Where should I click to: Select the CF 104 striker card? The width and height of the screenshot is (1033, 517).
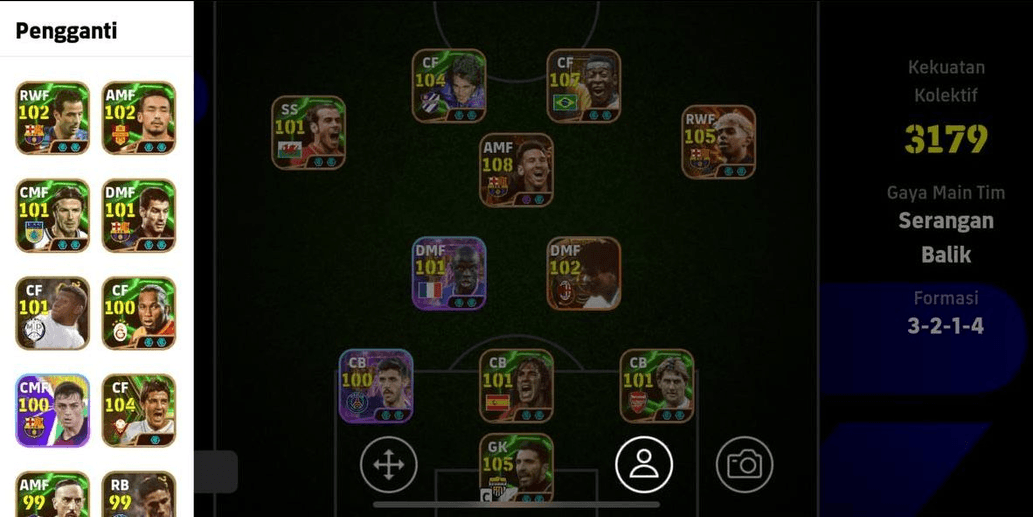(449, 86)
